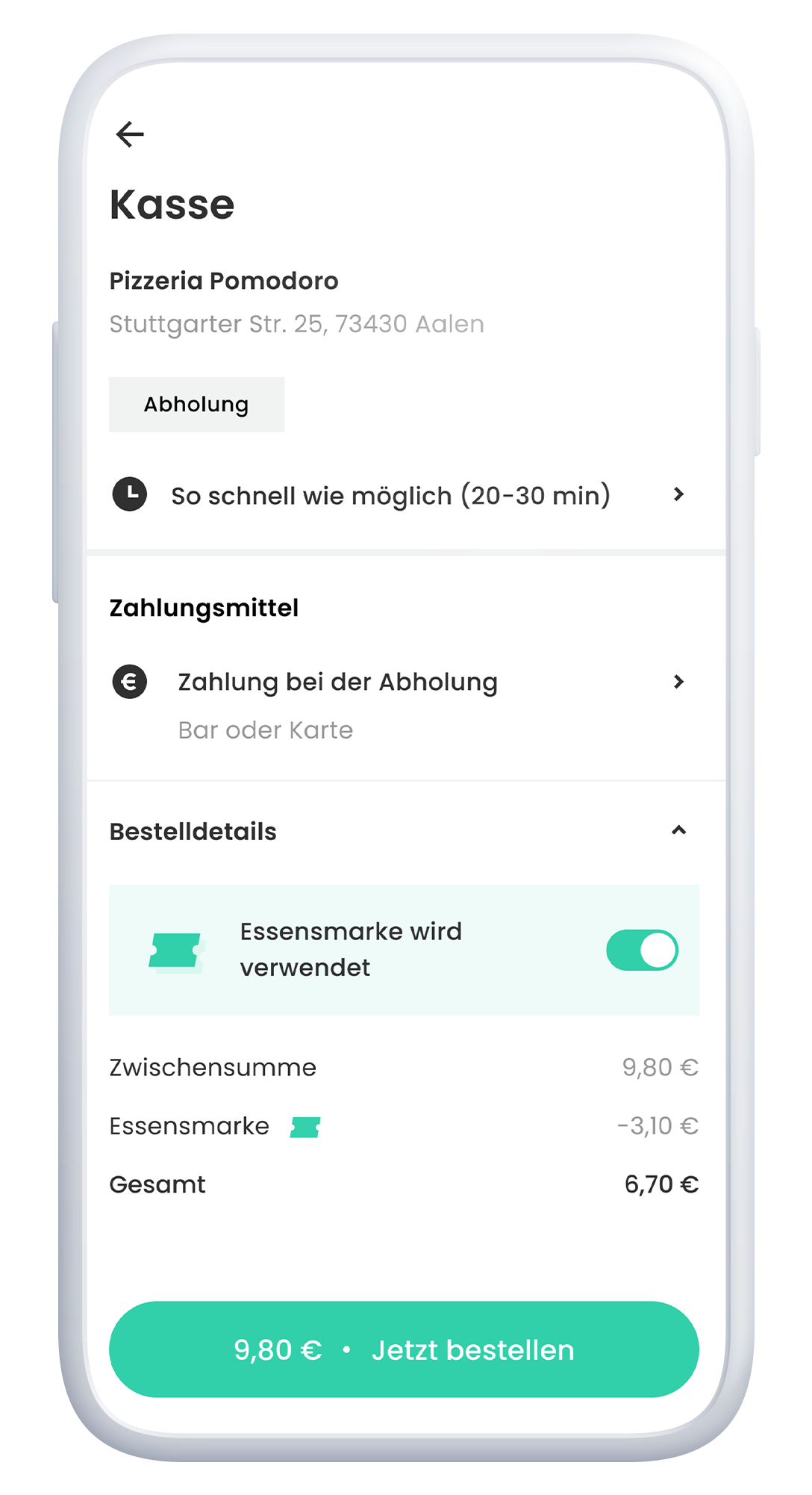
Task: Tap Jetzt bestellen to place the order
Action: 404,1349
